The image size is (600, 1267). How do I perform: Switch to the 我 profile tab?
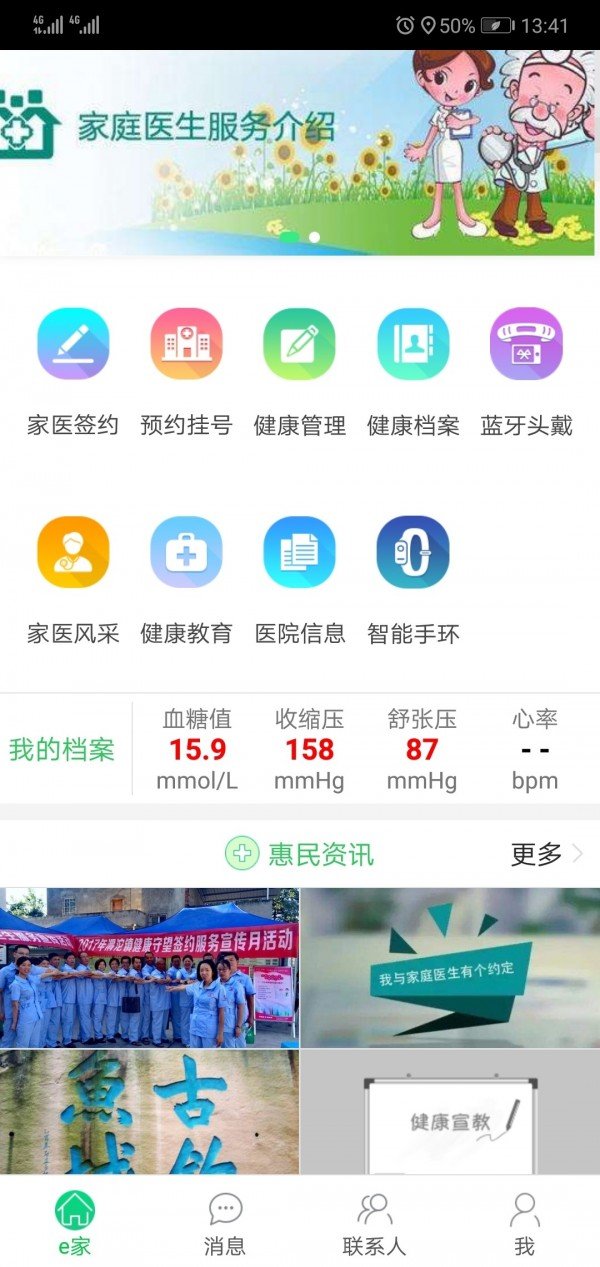click(x=524, y=1222)
